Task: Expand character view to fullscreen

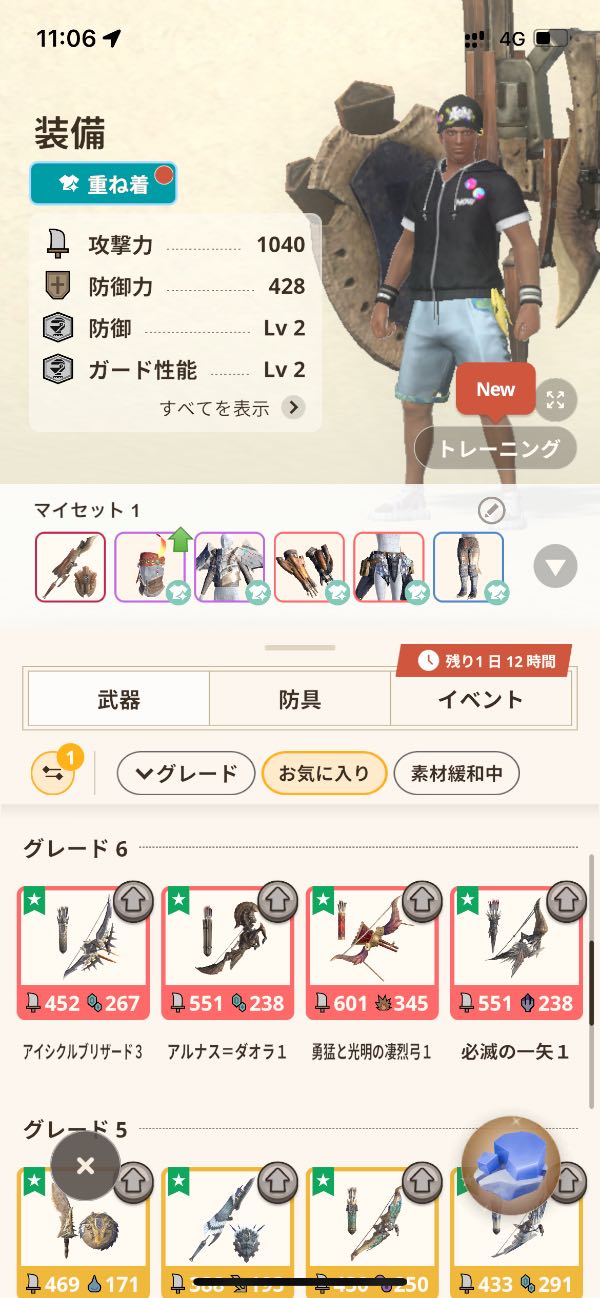Action: coord(555,400)
